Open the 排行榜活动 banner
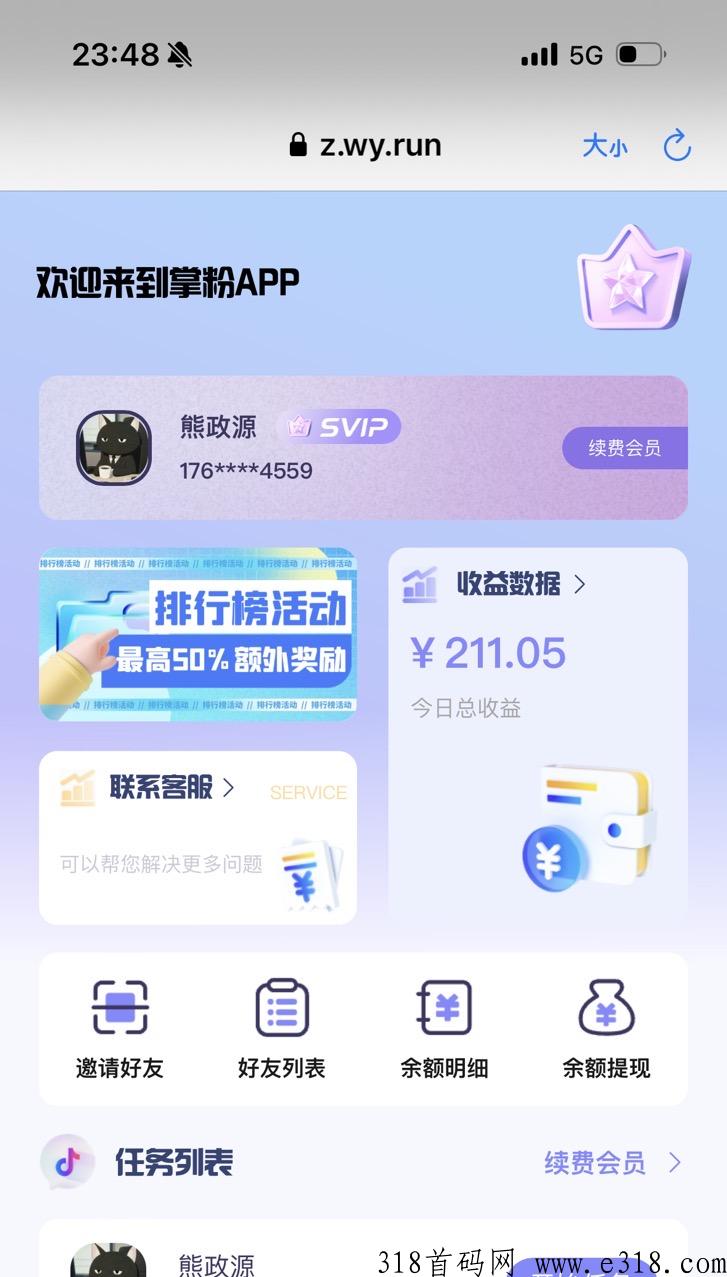The width and height of the screenshot is (727, 1277). pyautogui.click(x=198, y=633)
